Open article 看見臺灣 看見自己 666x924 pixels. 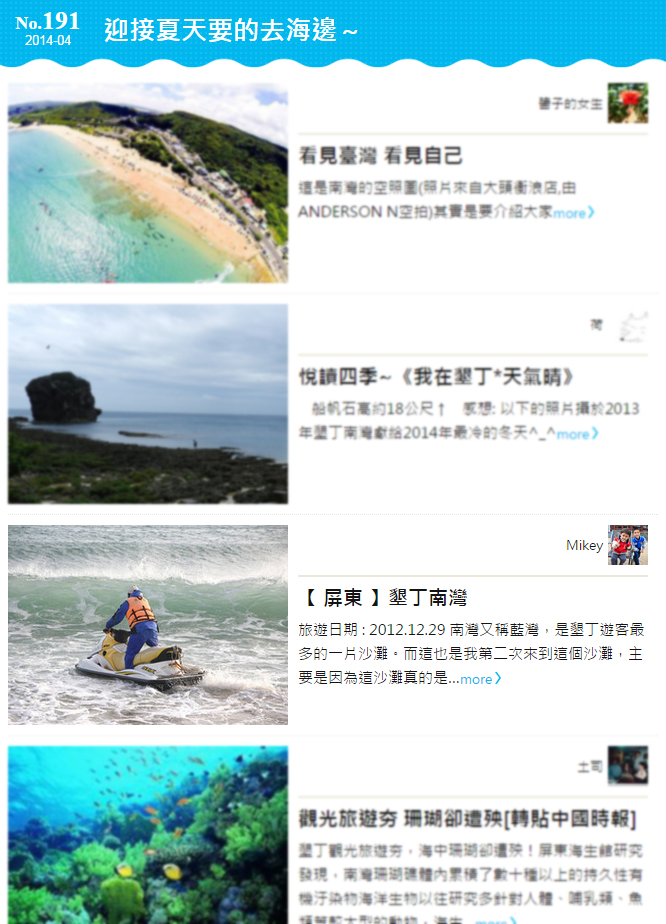pos(380,156)
